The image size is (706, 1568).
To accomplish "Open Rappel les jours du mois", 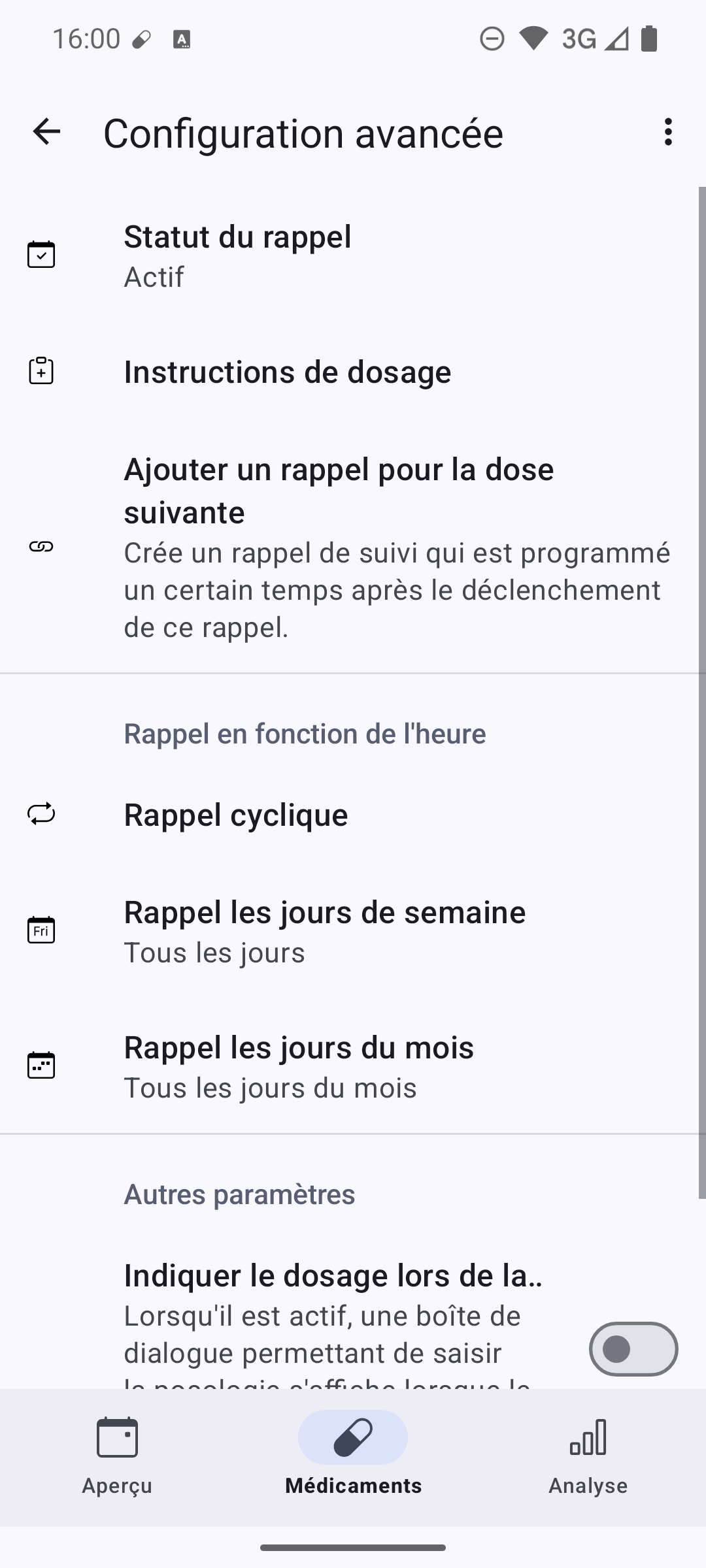I will [x=353, y=1067].
